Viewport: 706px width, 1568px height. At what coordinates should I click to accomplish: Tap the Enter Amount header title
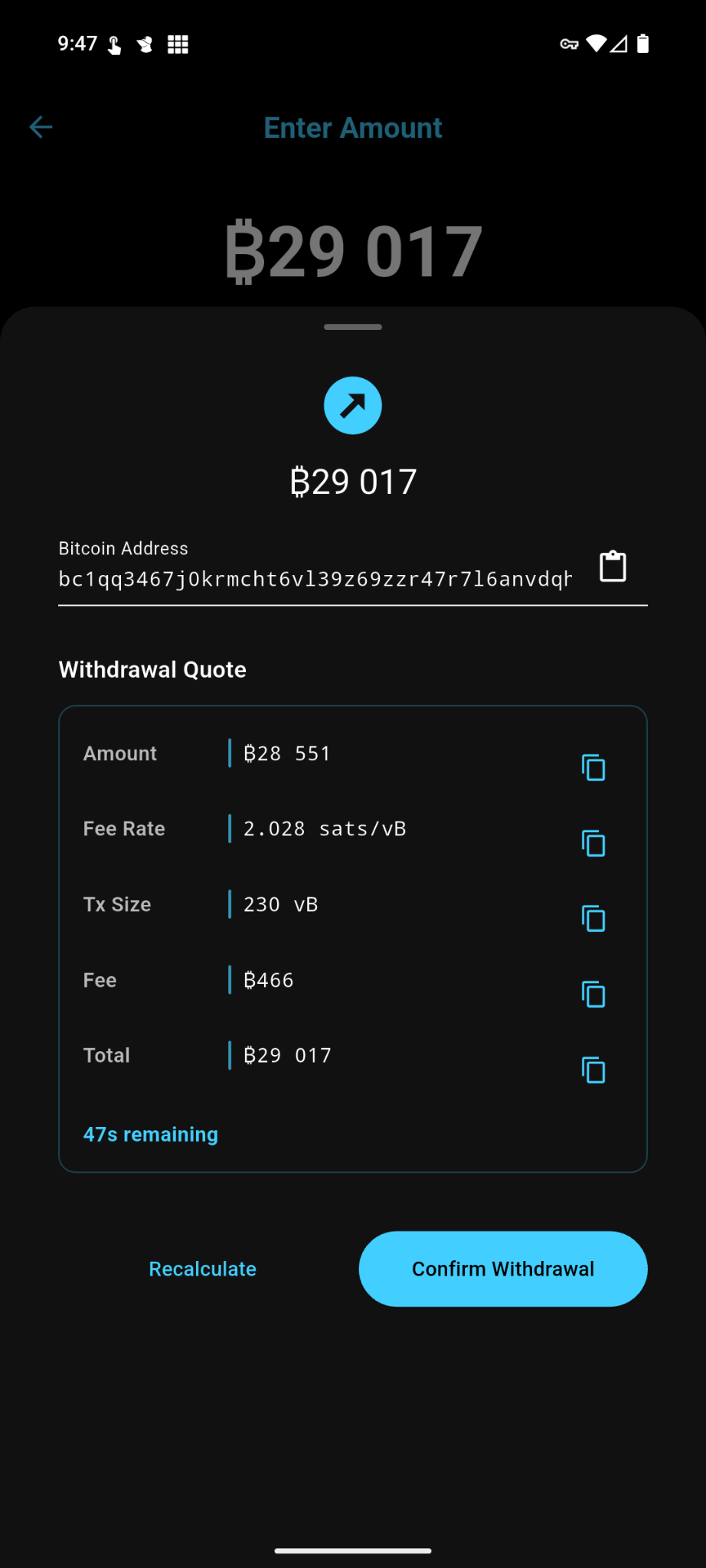[352, 126]
